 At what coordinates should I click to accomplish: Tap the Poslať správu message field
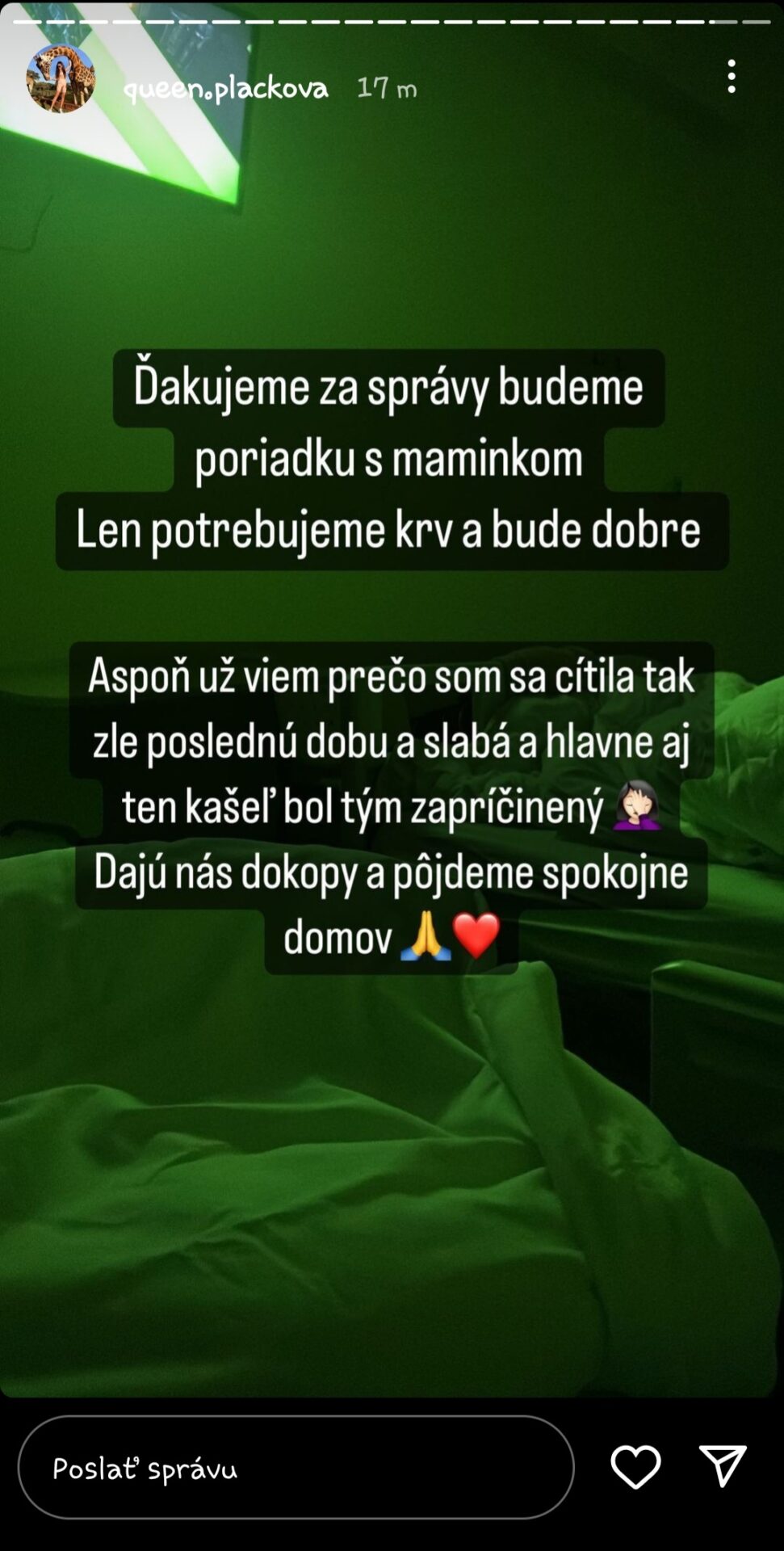296,1467
